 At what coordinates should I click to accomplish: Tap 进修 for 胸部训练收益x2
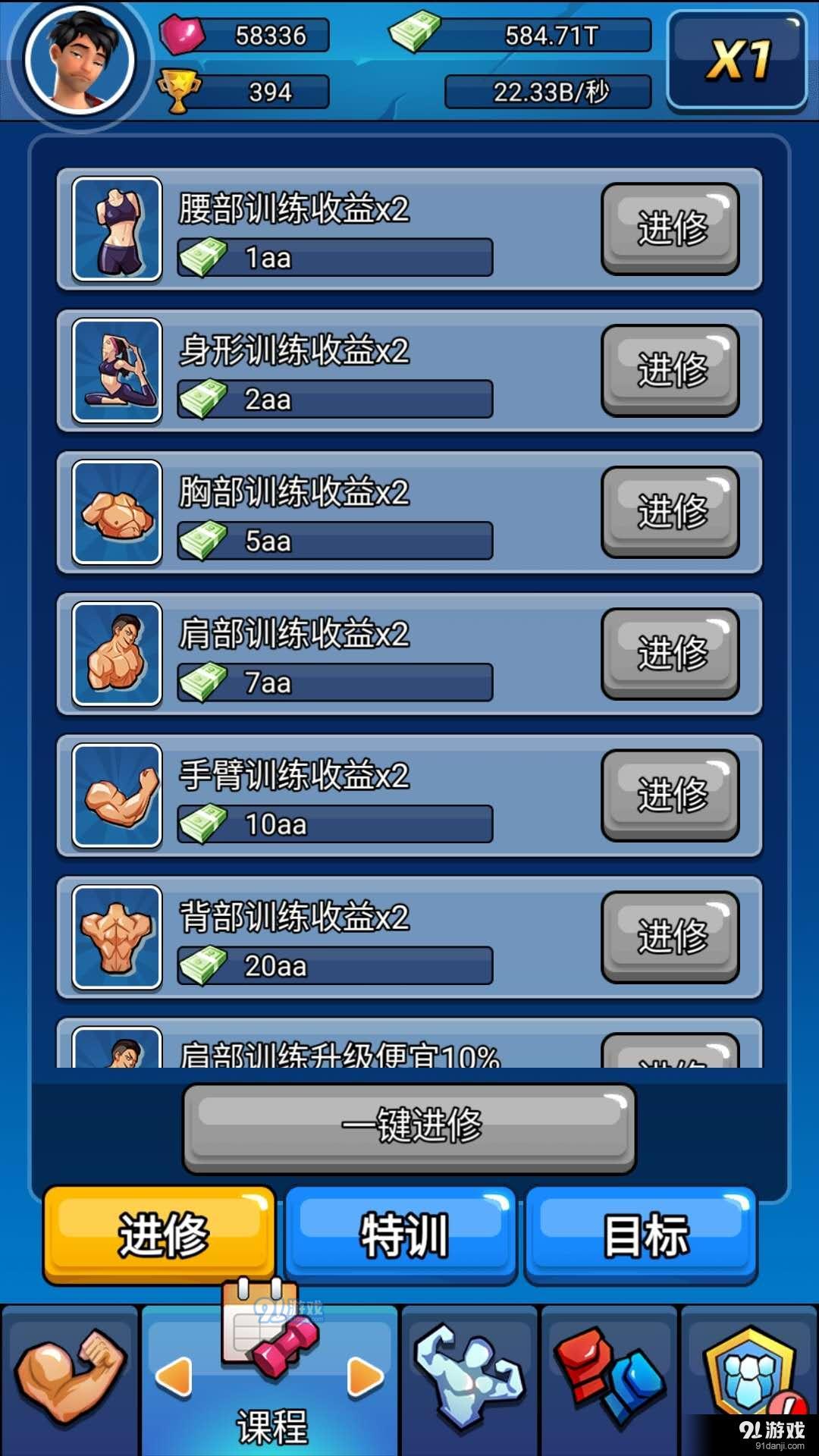pyautogui.click(x=670, y=512)
